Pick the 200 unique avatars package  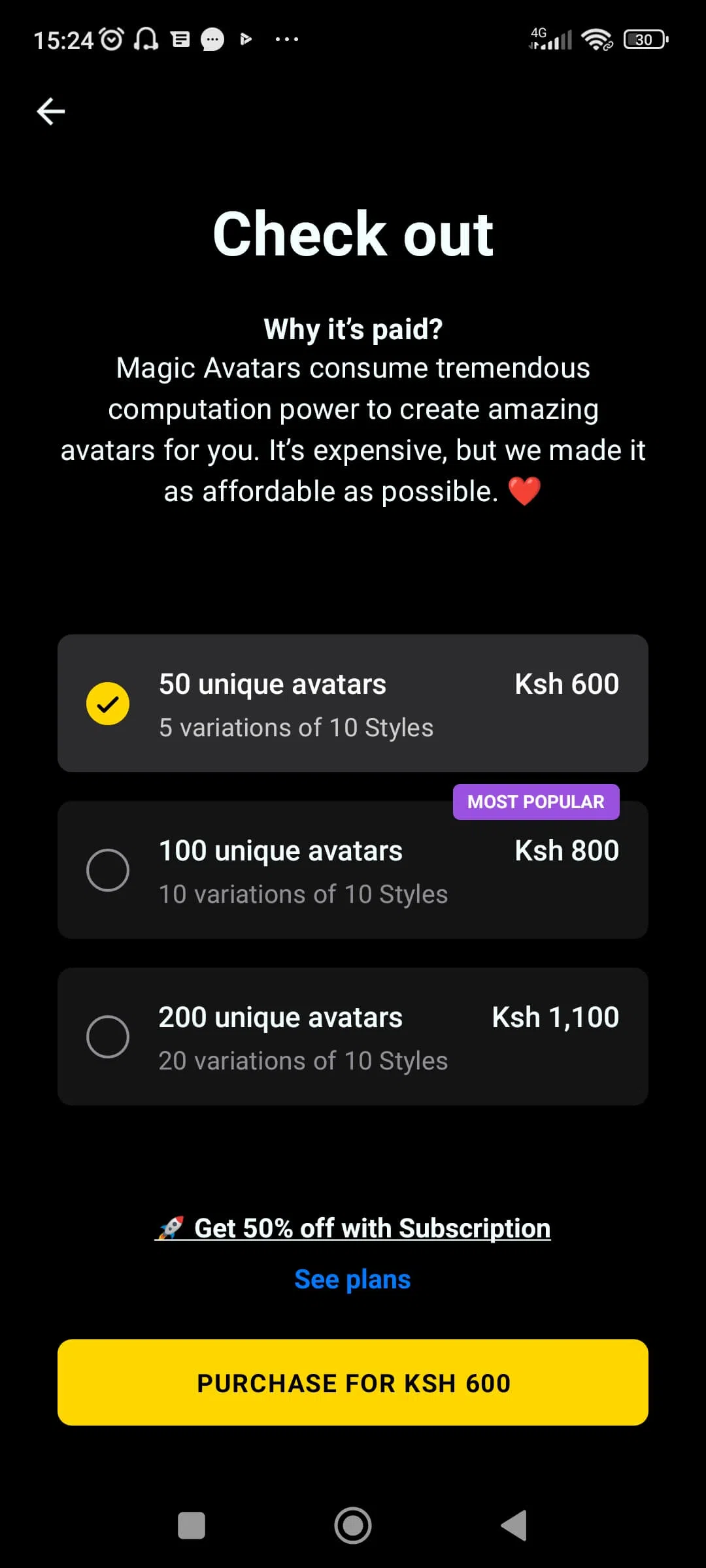353,1036
